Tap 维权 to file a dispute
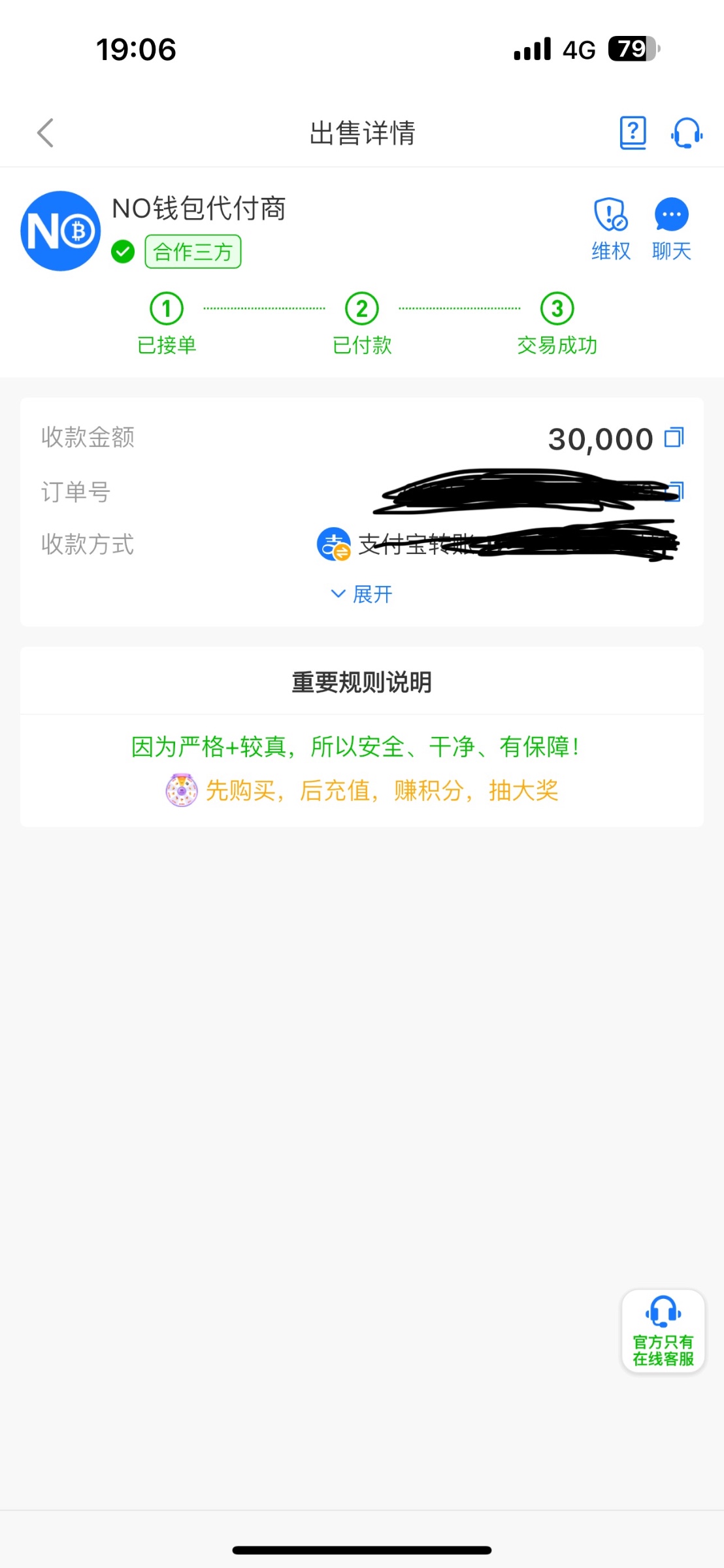724x1568 pixels. click(x=611, y=229)
